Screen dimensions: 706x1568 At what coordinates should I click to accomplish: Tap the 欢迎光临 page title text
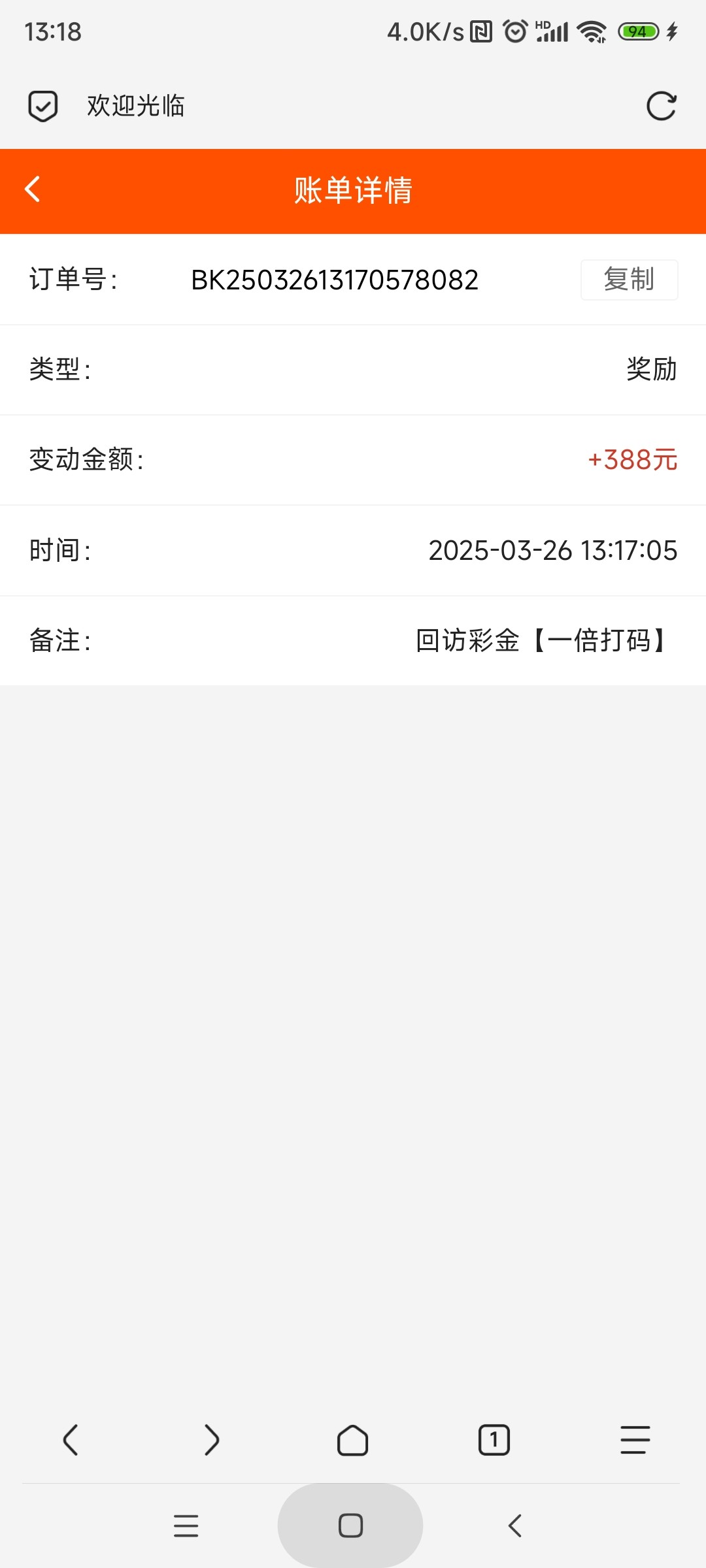(x=135, y=106)
